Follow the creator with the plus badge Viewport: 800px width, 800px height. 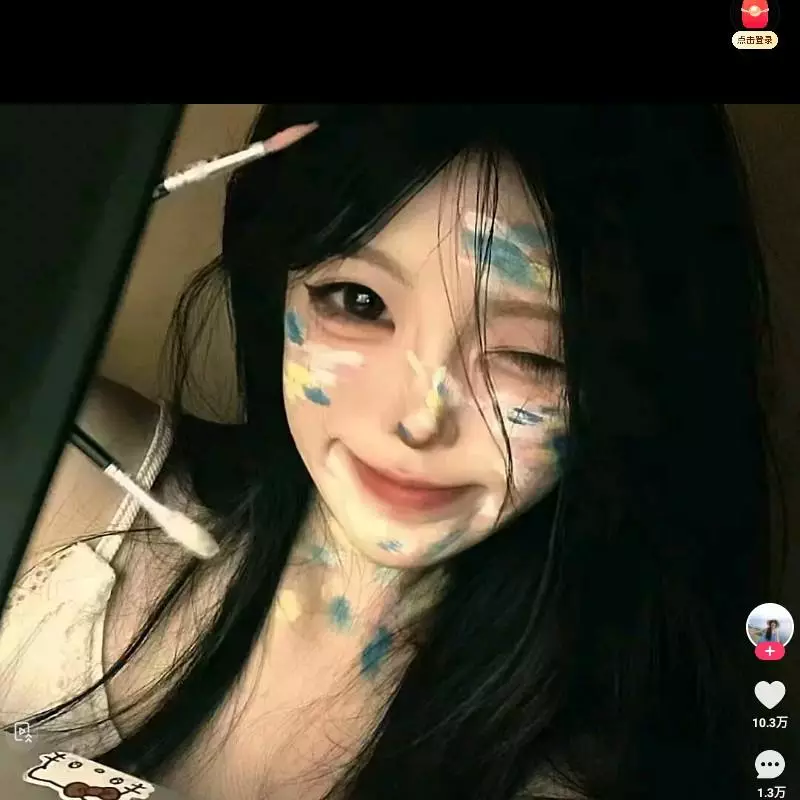[x=769, y=651]
